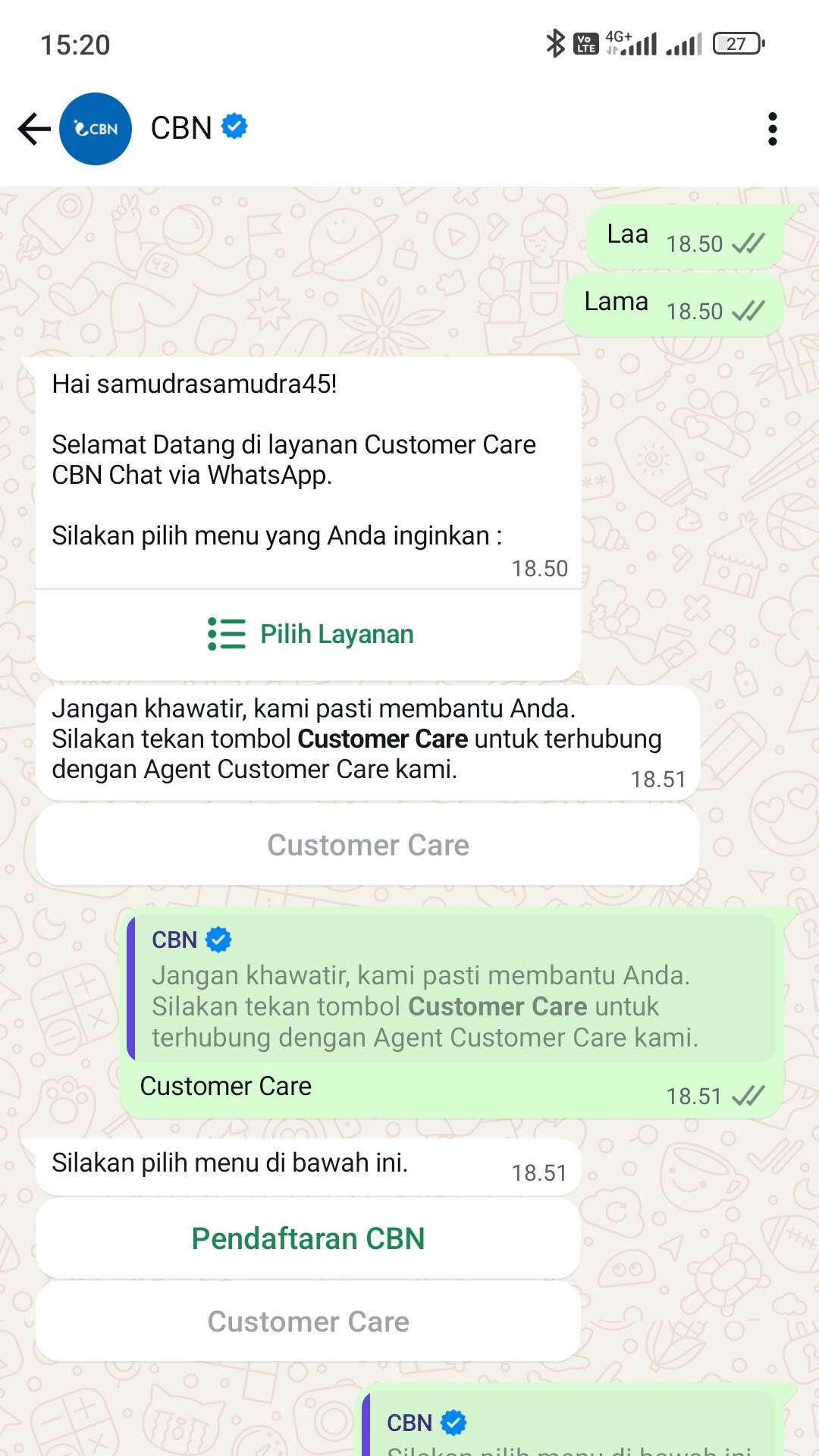Viewport: 819px width, 1456px height.
Task: Go back using the arrow icon
Action: point(34,129)
